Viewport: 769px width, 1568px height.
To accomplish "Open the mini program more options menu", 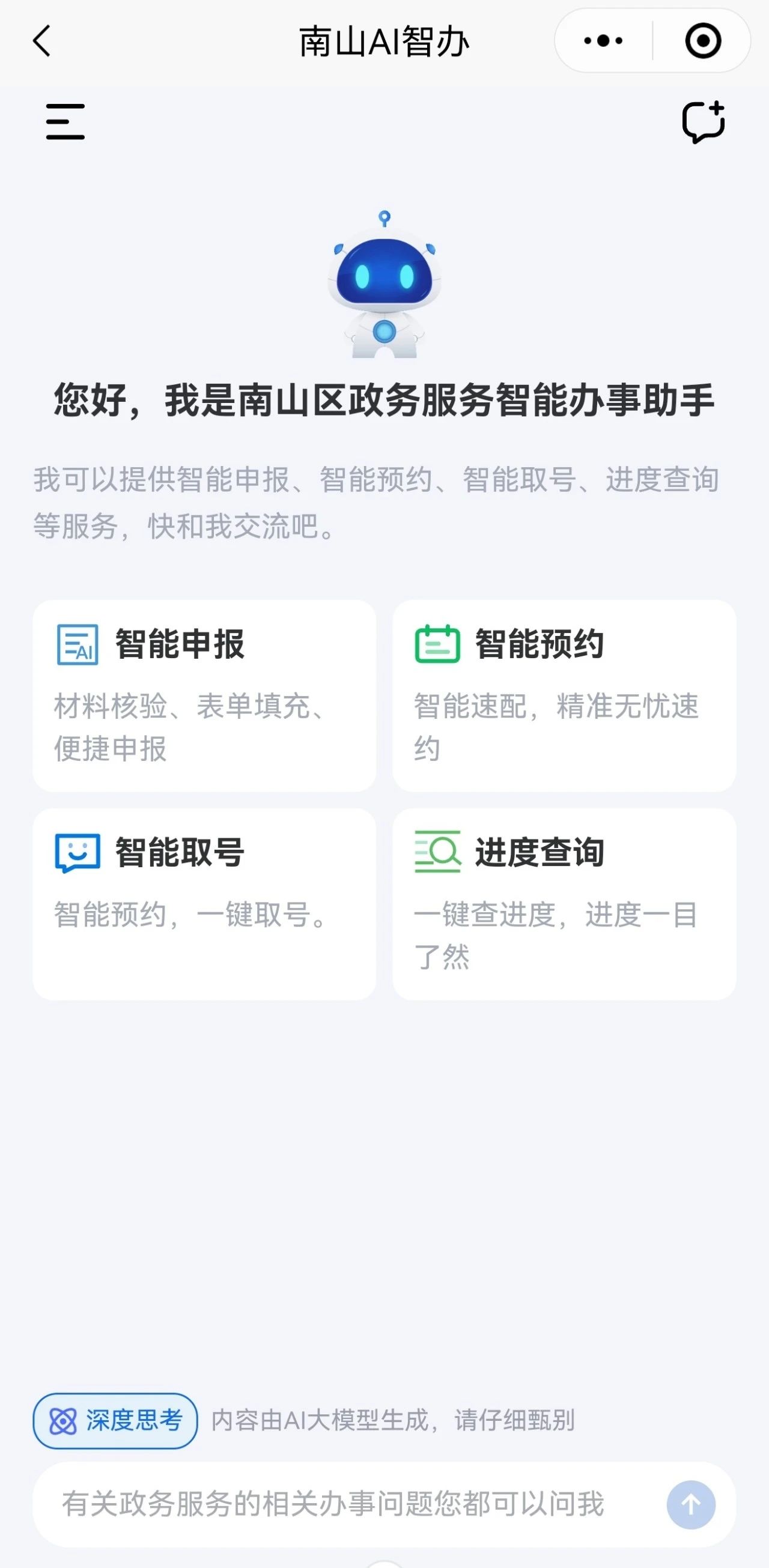I will (603, 41).
